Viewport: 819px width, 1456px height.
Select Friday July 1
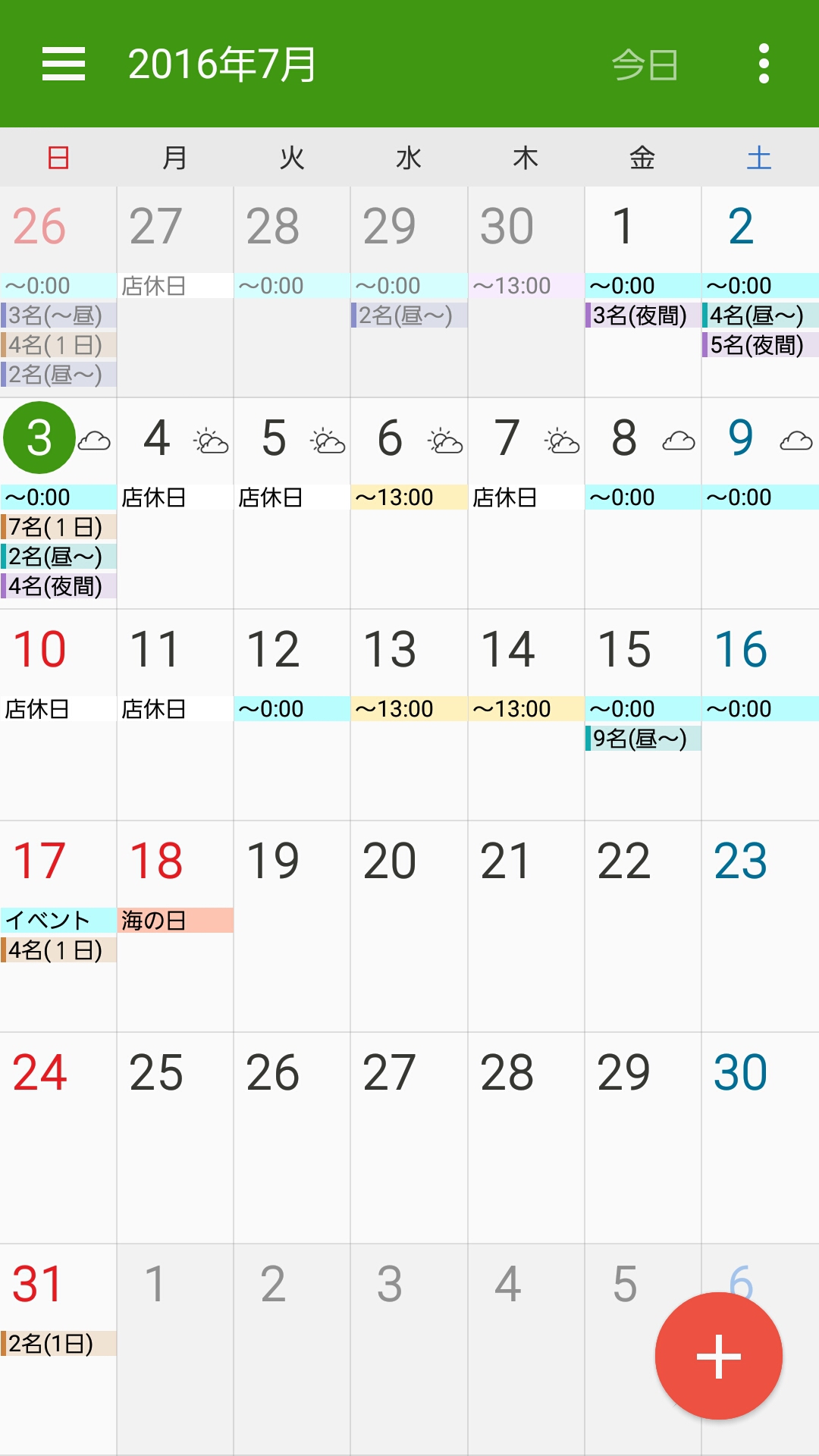643,291
